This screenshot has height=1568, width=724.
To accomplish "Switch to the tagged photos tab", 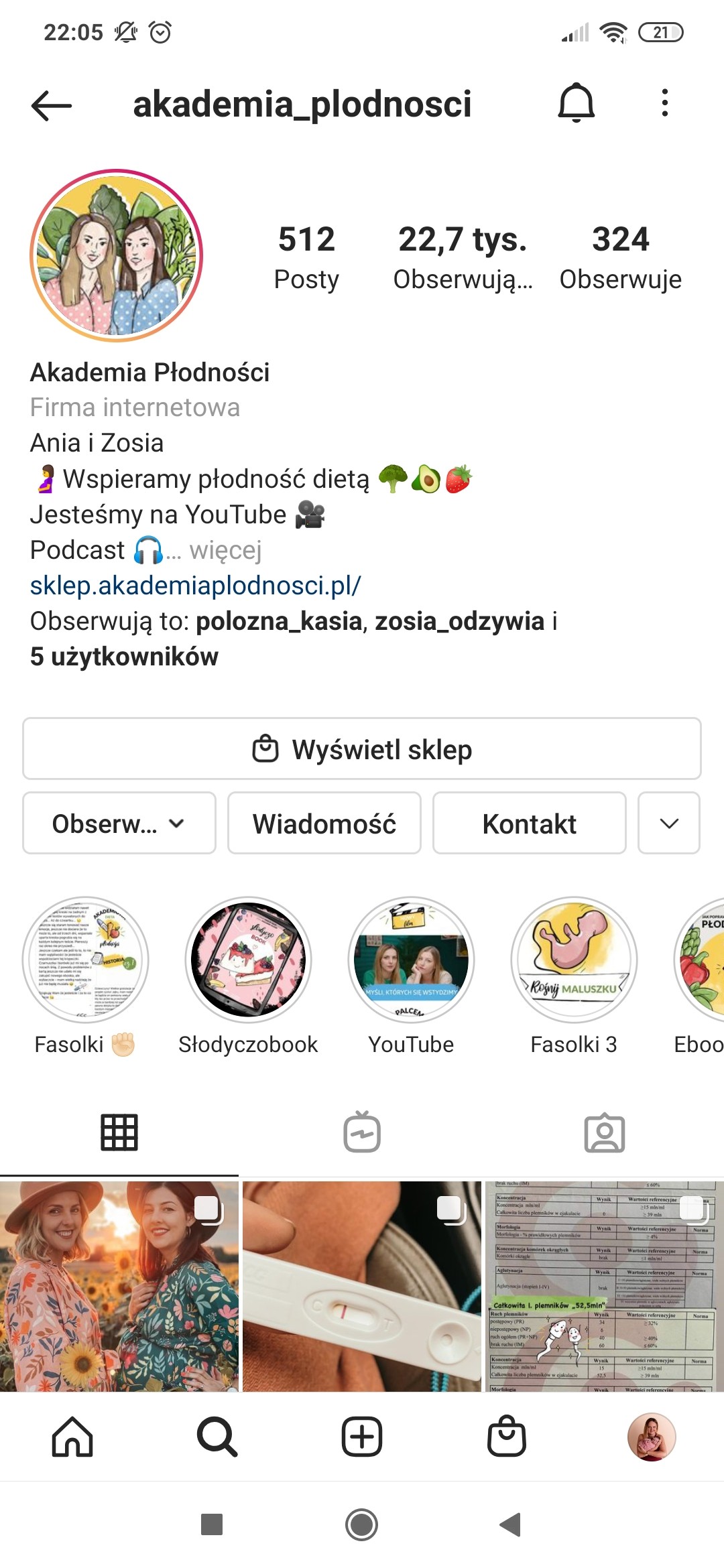I will click(x=604, y=1132).
